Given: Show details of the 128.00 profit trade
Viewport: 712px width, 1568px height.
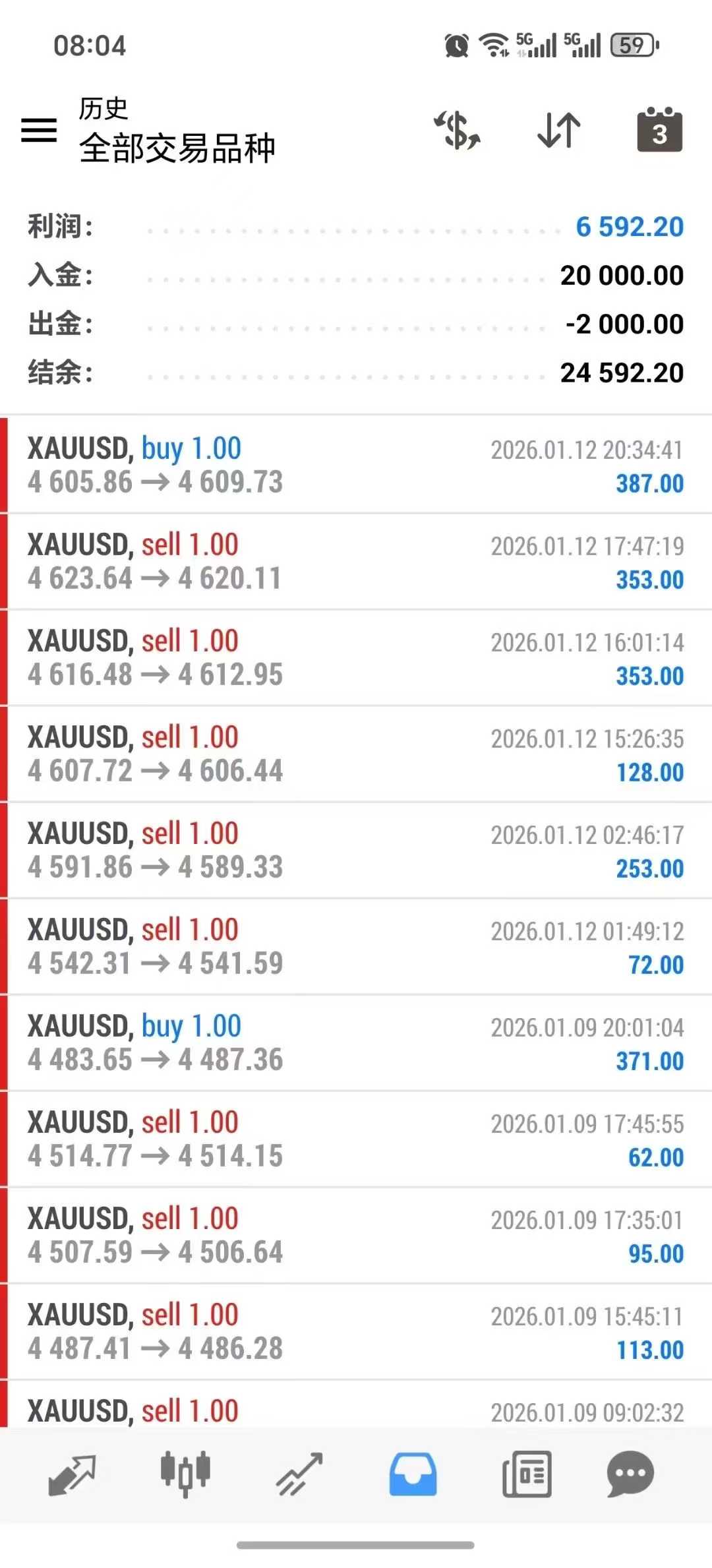Looking at the screenshot, I should click(356, 754).
